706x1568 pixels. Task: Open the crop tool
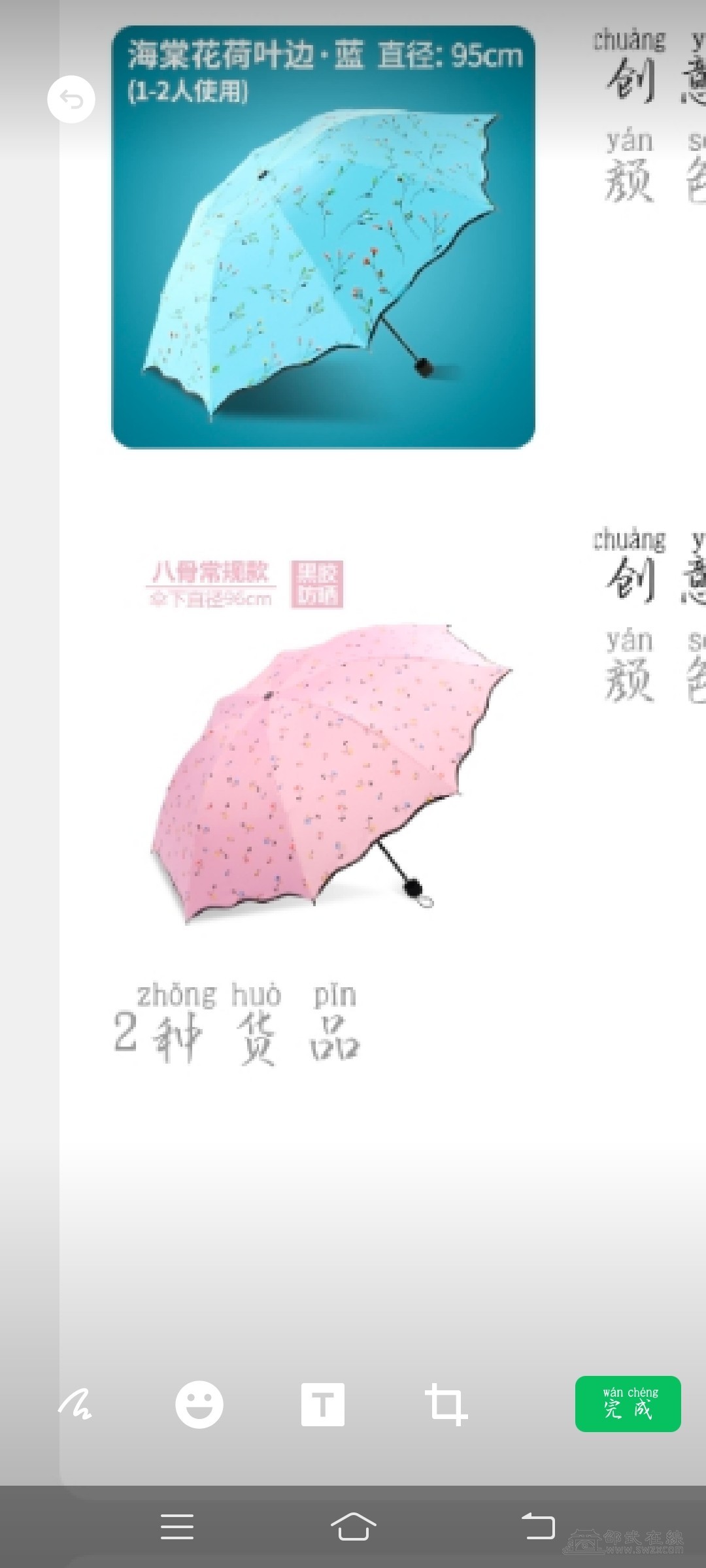point(446,1404)
